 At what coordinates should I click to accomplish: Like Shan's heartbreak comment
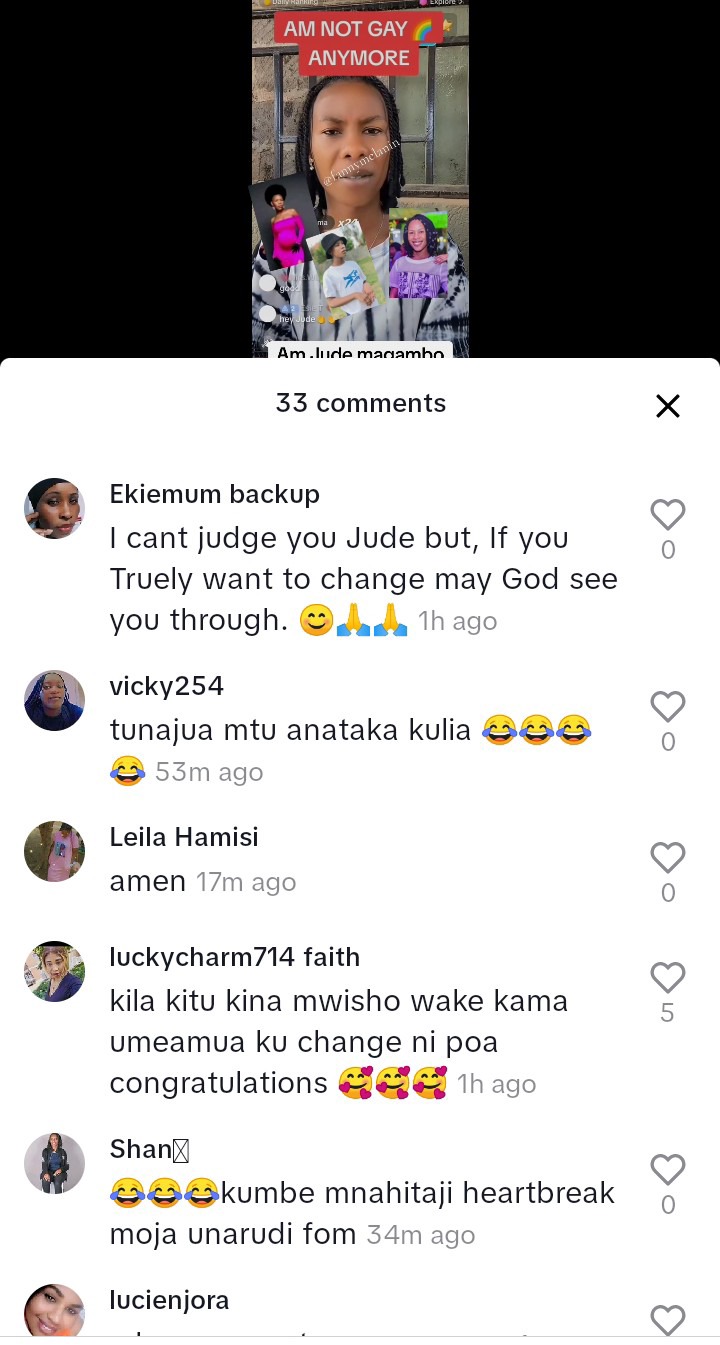[x=667, y=1170]
